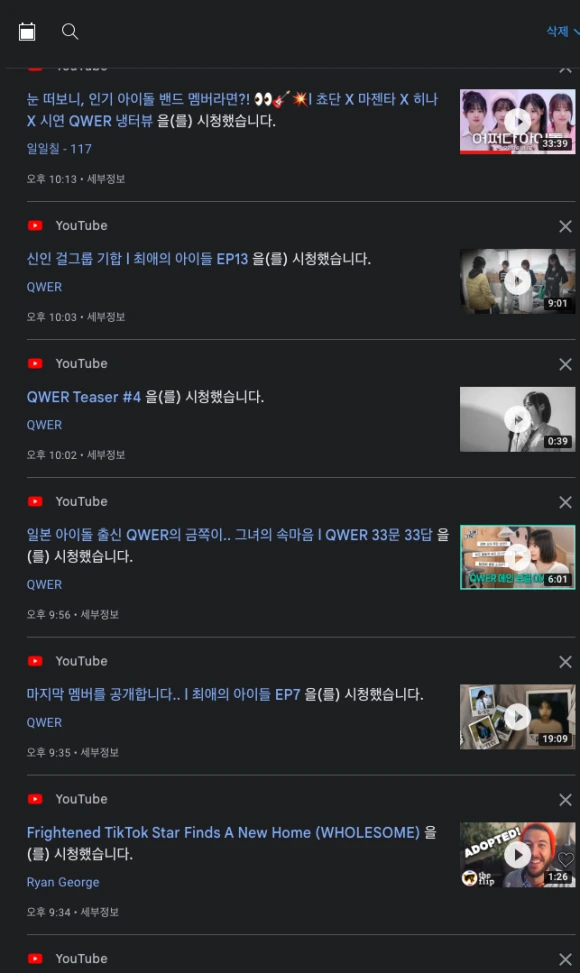Remove the Frightened TikTok Star history entry
The height and width of the screenshot is (973, 580).
(565, 800)
